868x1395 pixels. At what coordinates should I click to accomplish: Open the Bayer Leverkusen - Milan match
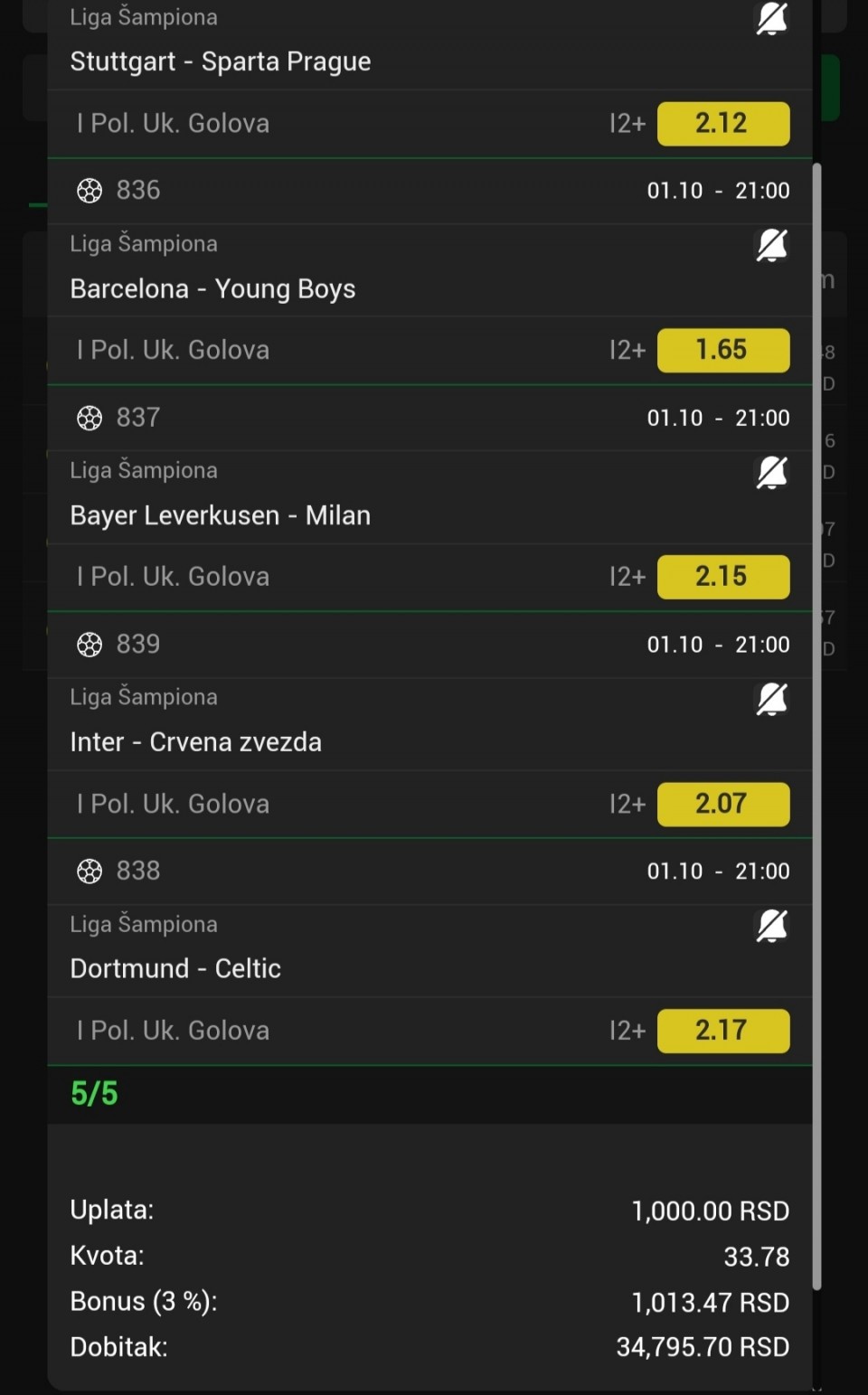point(221,516)
